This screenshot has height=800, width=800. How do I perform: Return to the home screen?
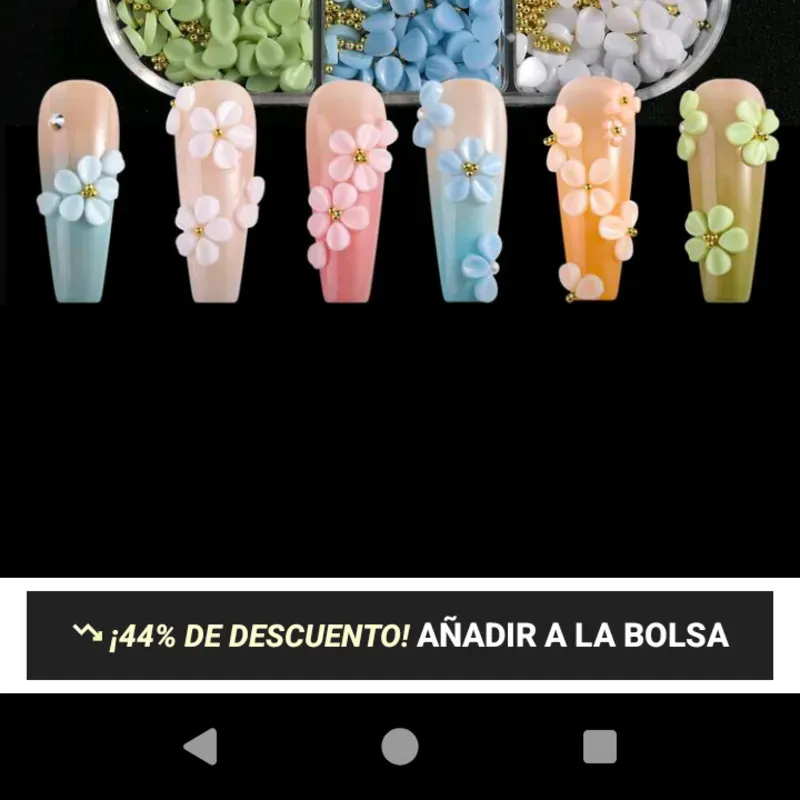tap(400, 746)
